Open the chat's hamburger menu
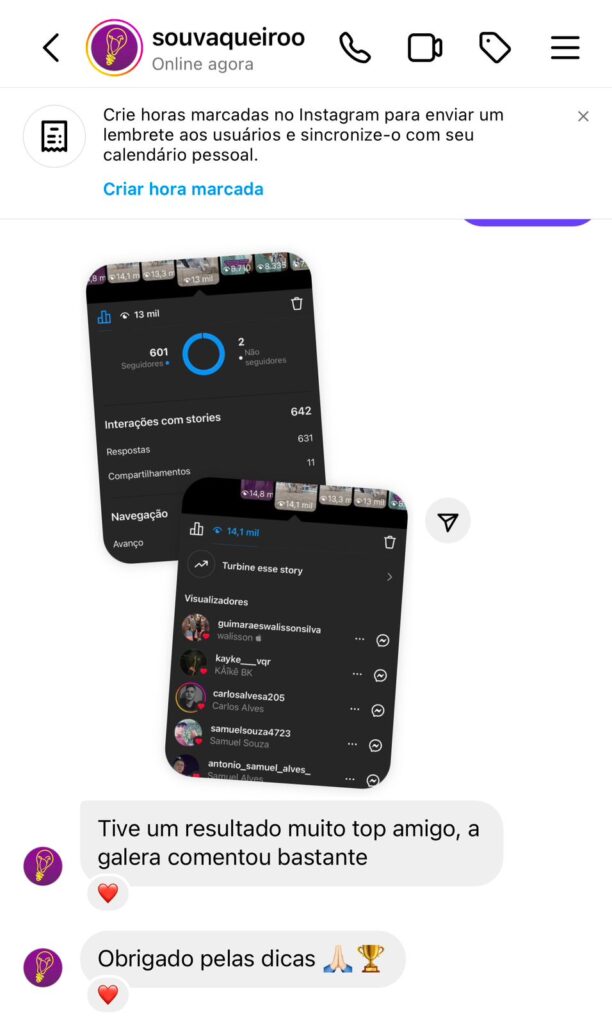The width and height of the screenshot is (612, 1024). point(565,48)
